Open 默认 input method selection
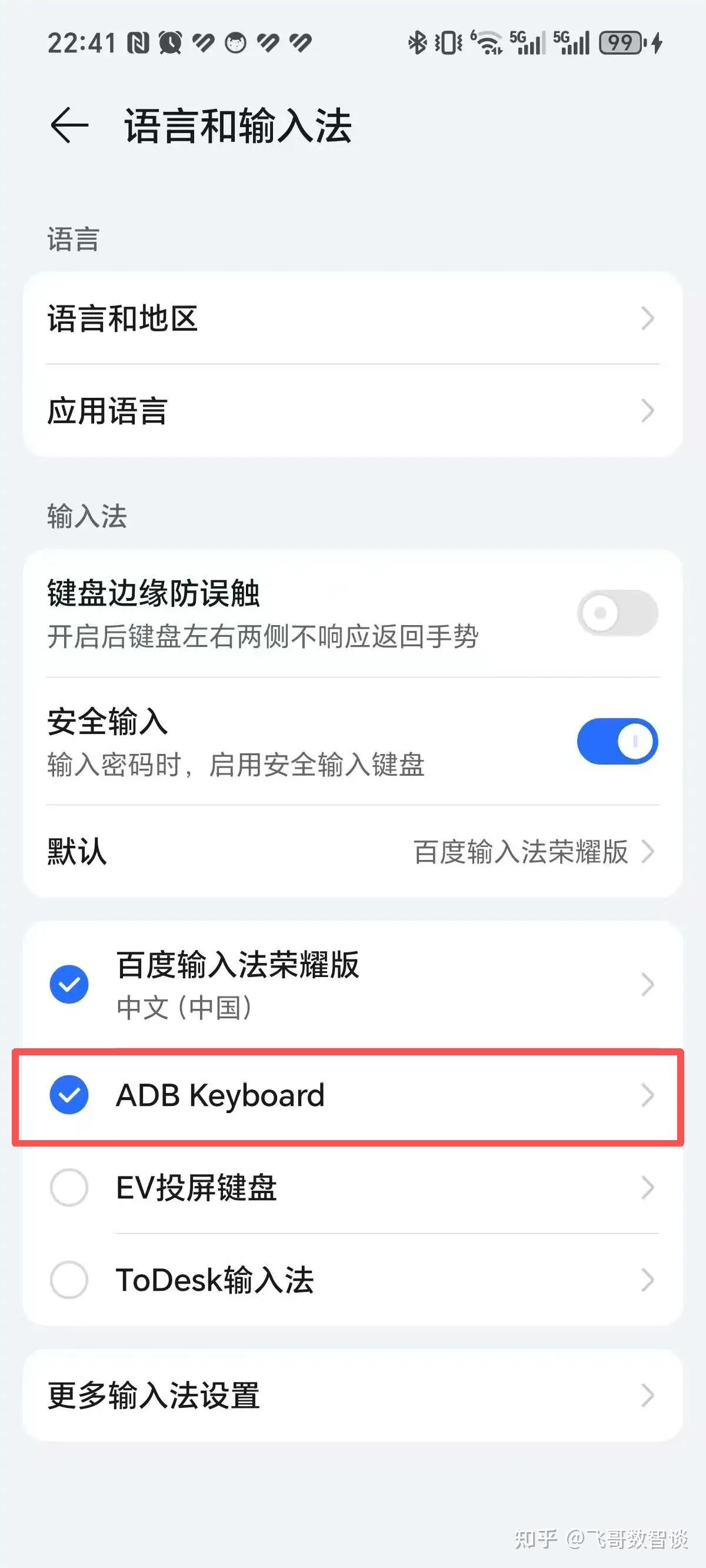 click(x=352, y=851)
